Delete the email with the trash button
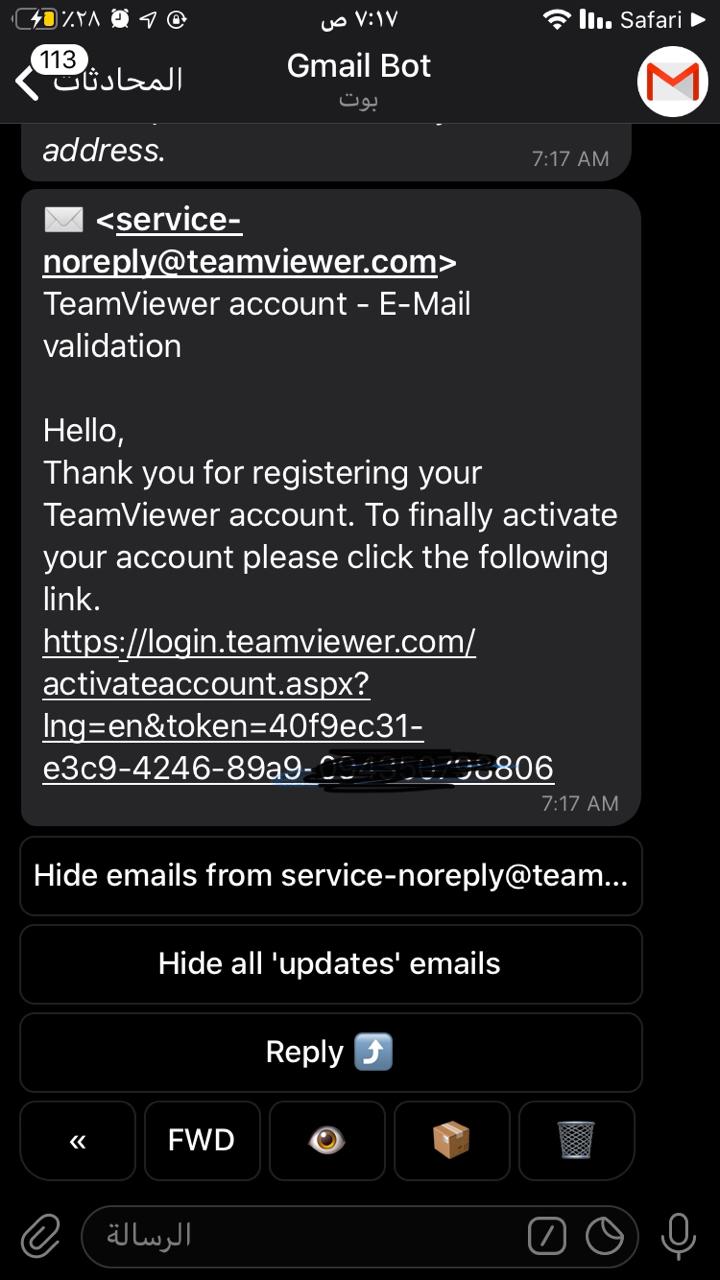720x1280 pixels. pyautogui.click(x=576, y=1140)
